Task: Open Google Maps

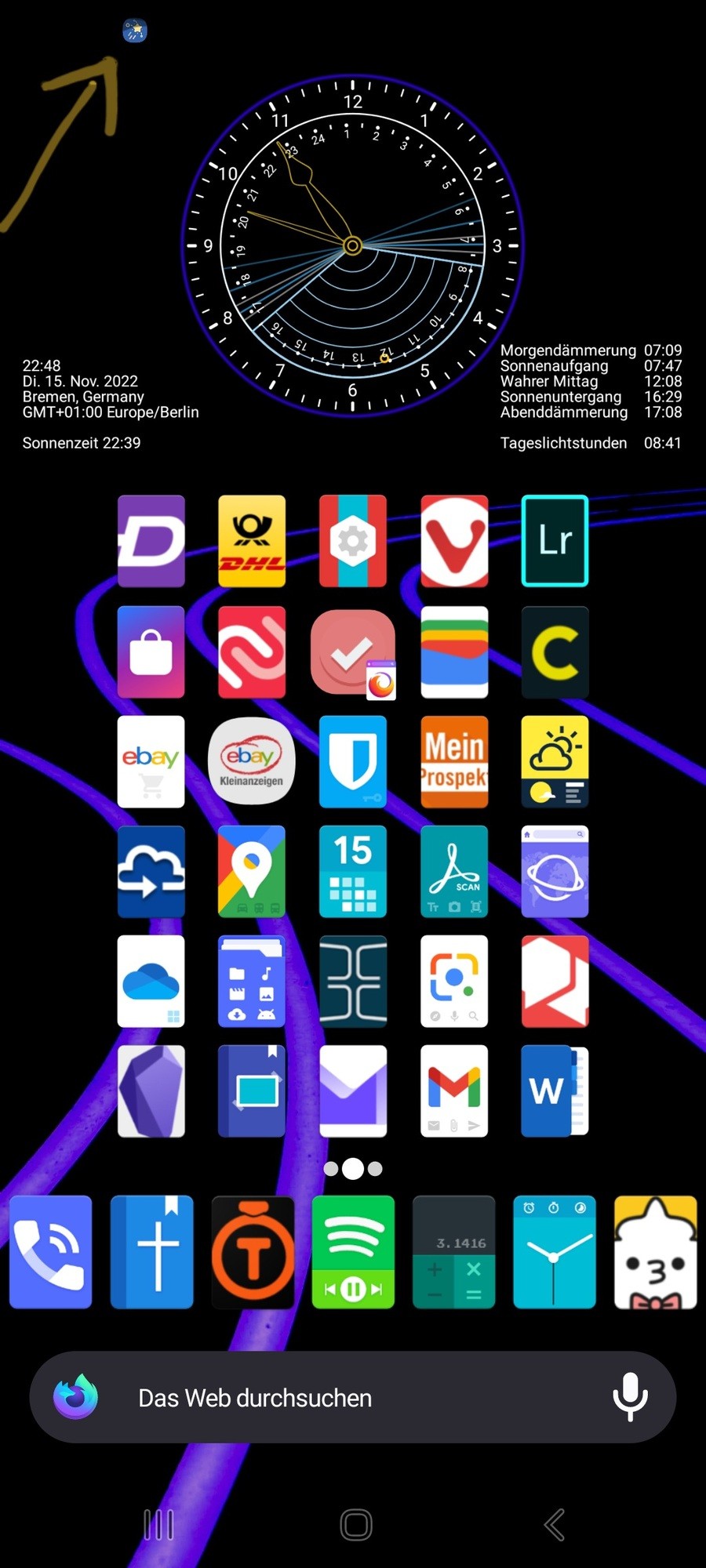Action: tap(252, 871)
